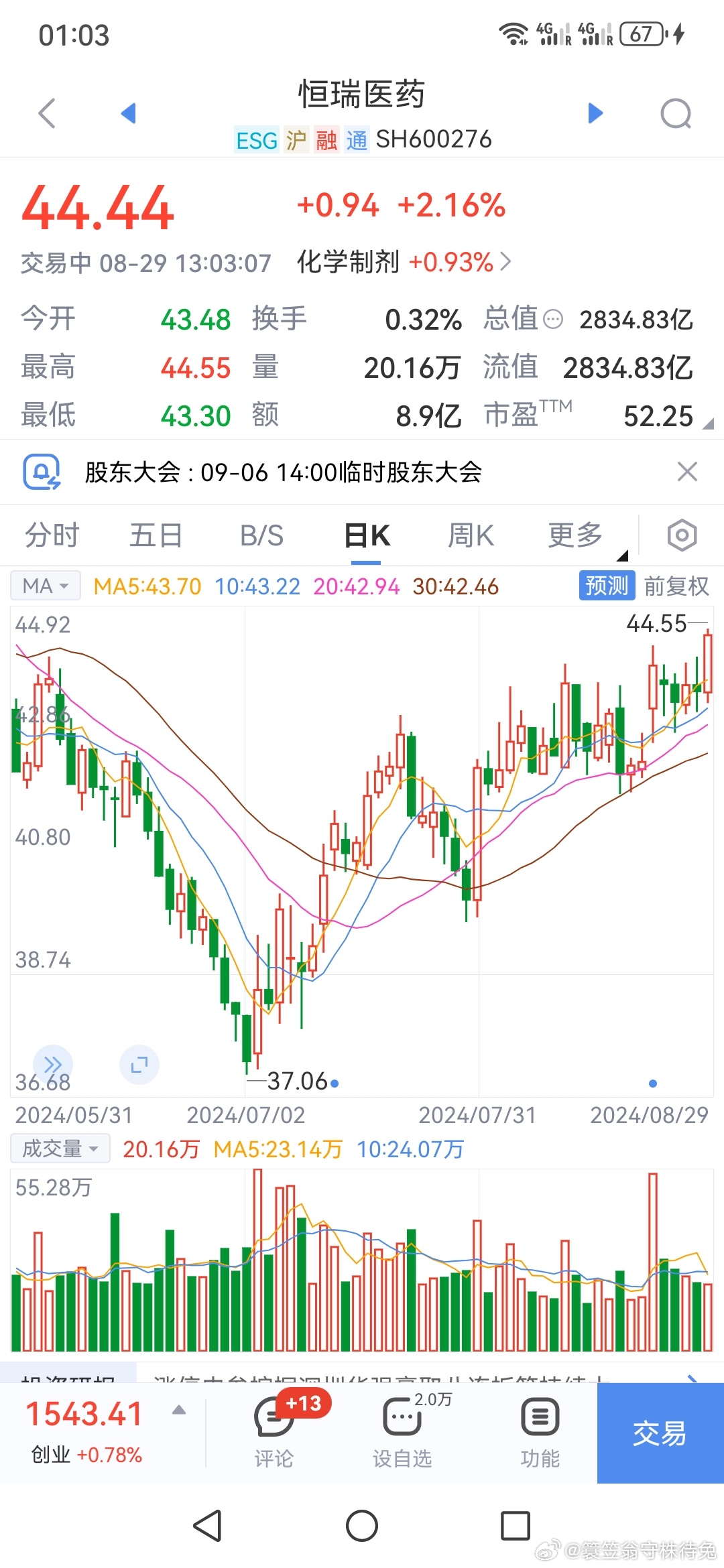This screenshot has height=1568, width=724.
Task: Switch to the 周K chart tab
Action: [x=471, y=535]
